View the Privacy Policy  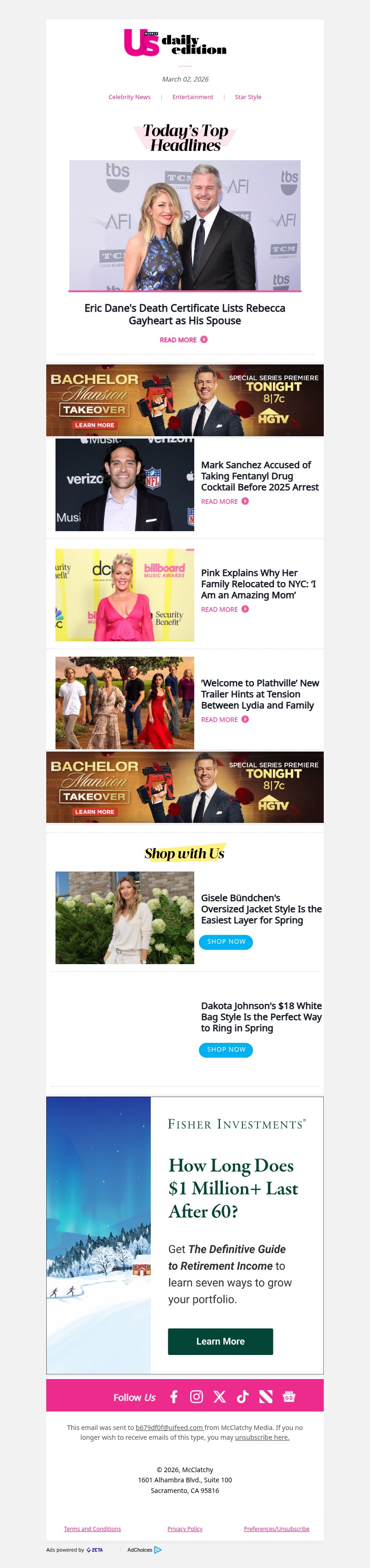(185, 1529)
